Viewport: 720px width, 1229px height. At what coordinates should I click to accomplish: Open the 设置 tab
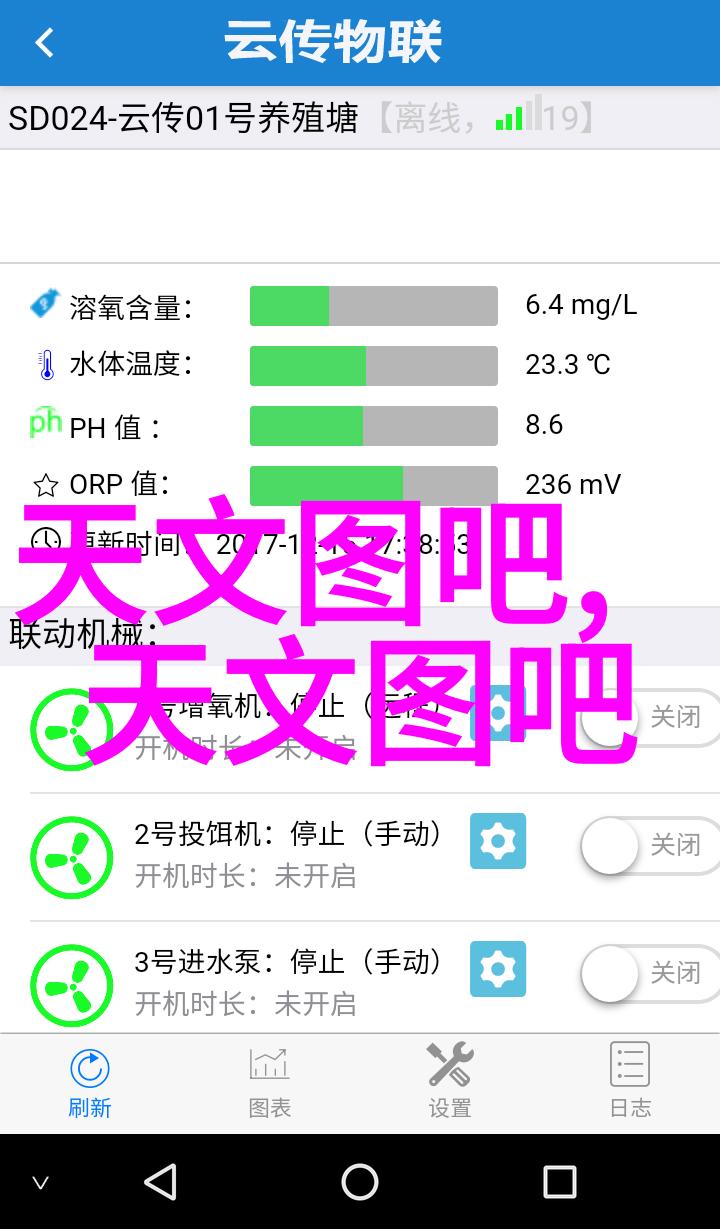[450, 1082]
